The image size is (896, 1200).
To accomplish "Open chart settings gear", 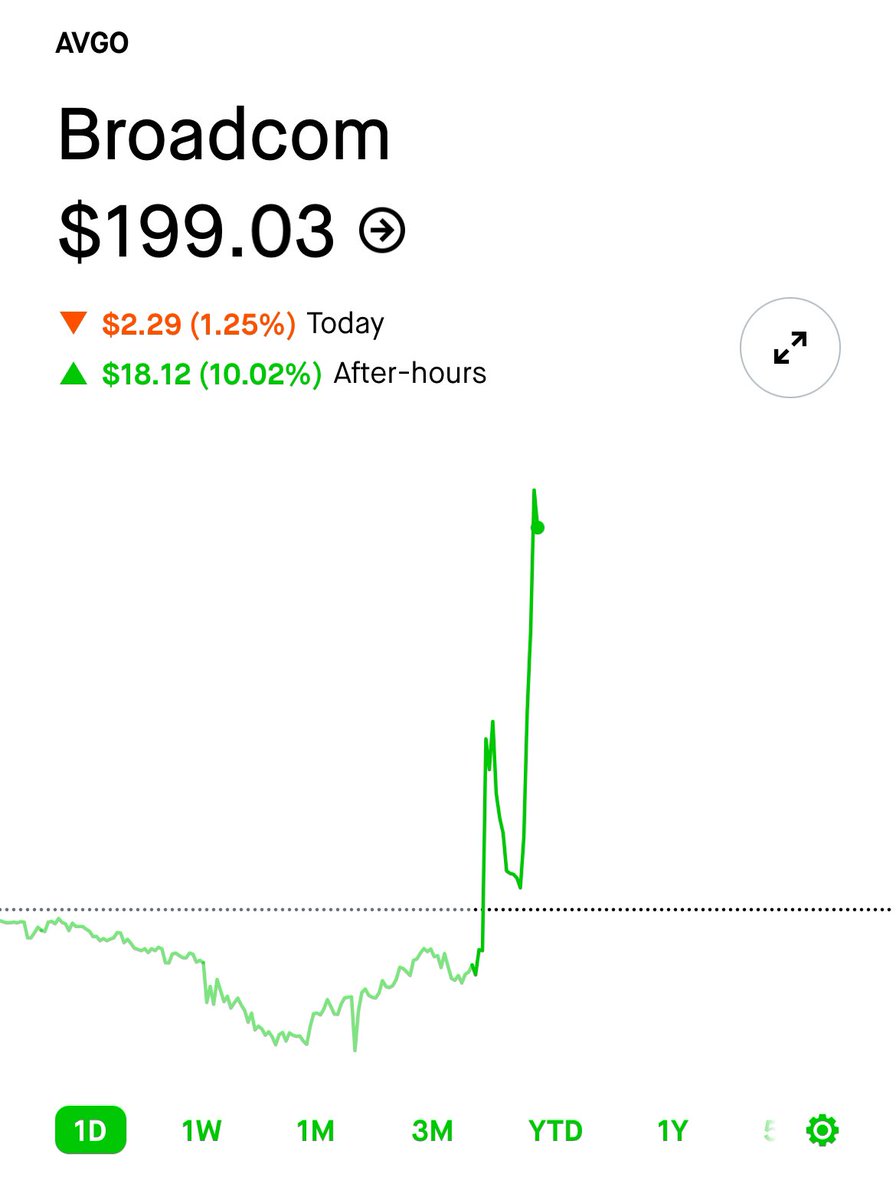I will pyautogui.click(x=823, y=1131).
